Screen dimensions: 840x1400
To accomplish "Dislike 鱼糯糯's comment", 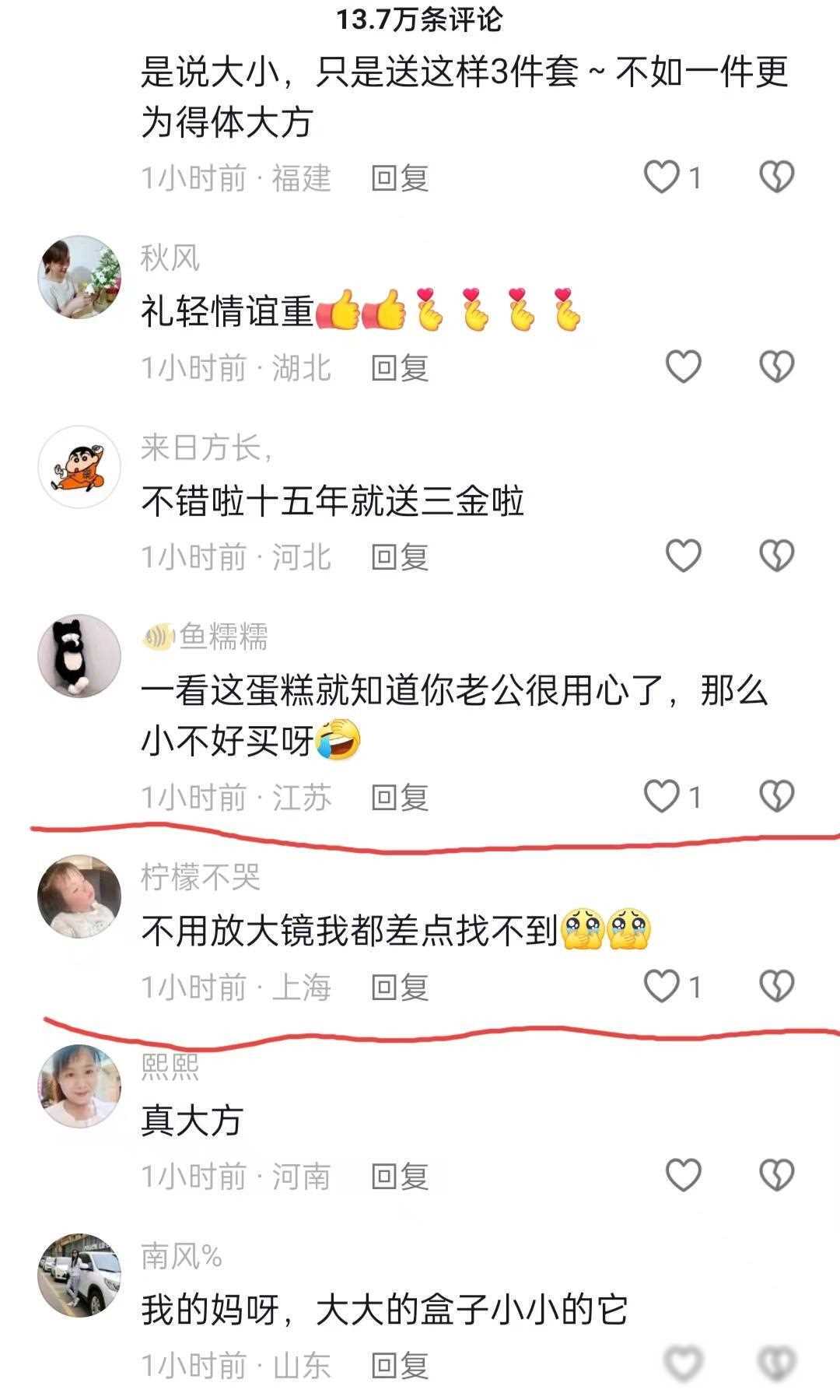I will coord(776,796).
